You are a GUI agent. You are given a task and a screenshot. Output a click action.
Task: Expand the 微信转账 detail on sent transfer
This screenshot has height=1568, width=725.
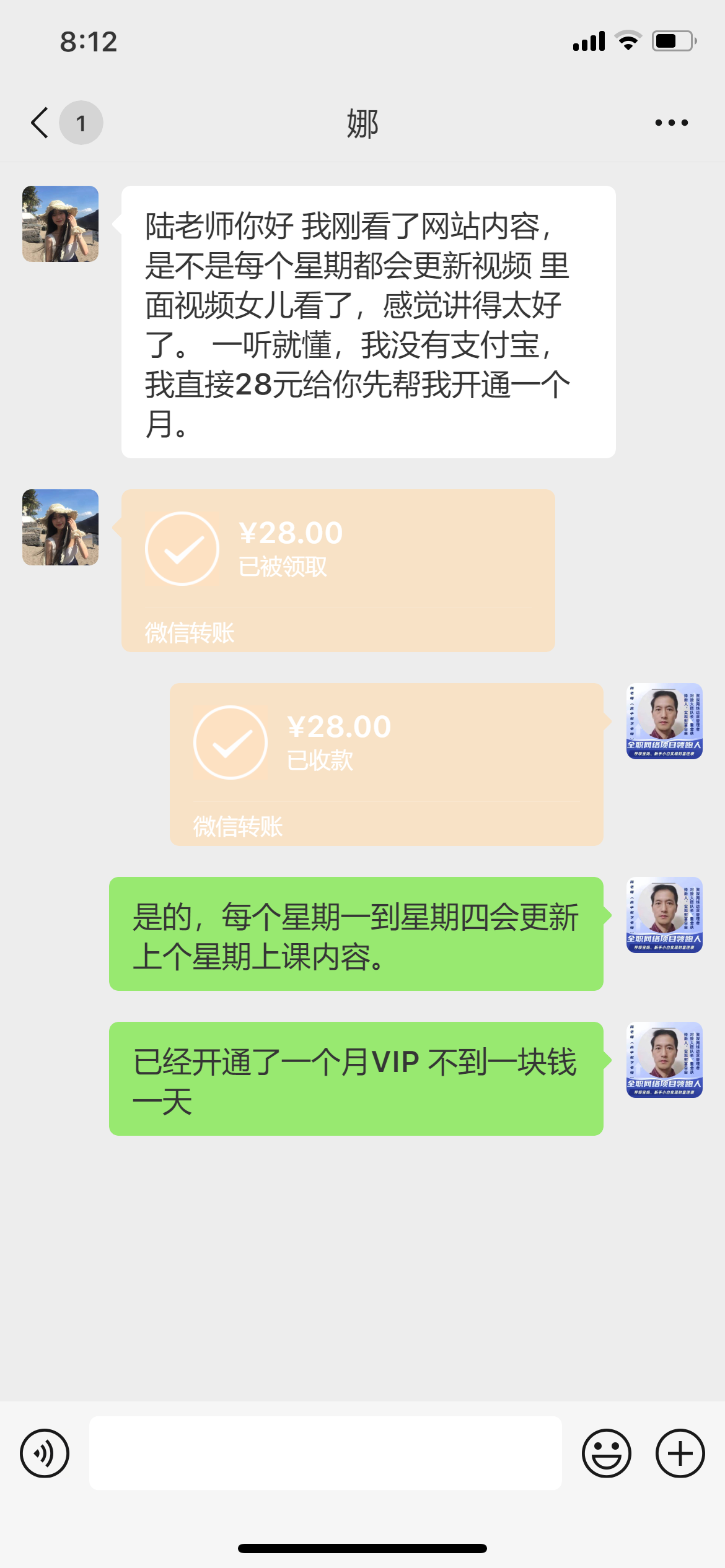tap(237, 829)
